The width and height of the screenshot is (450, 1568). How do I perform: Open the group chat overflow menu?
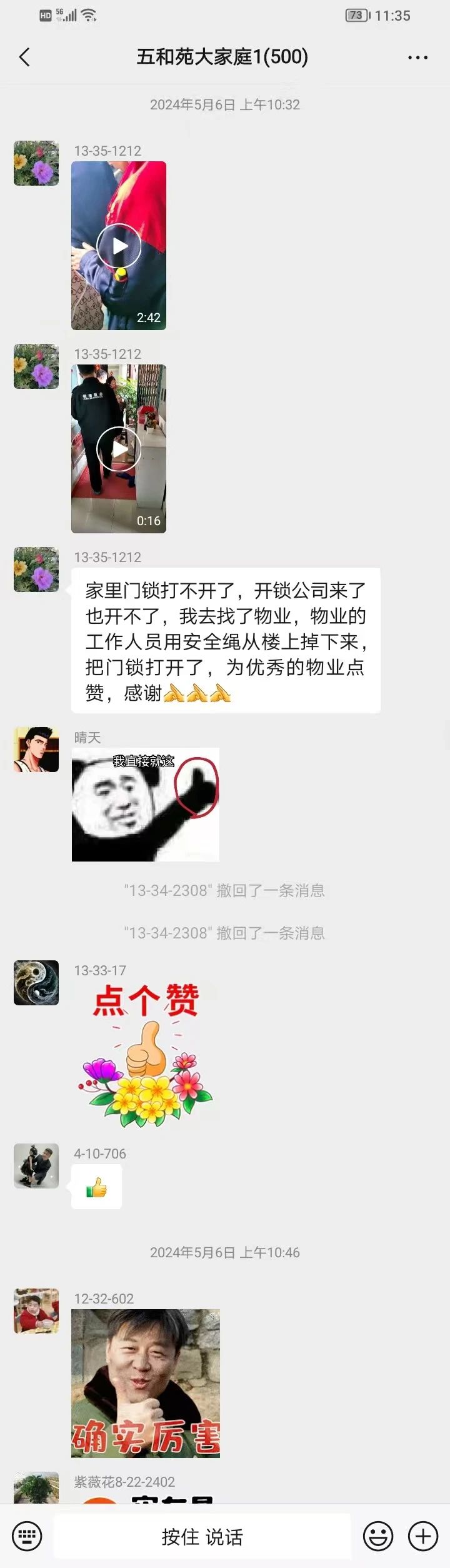coord(417,58)
